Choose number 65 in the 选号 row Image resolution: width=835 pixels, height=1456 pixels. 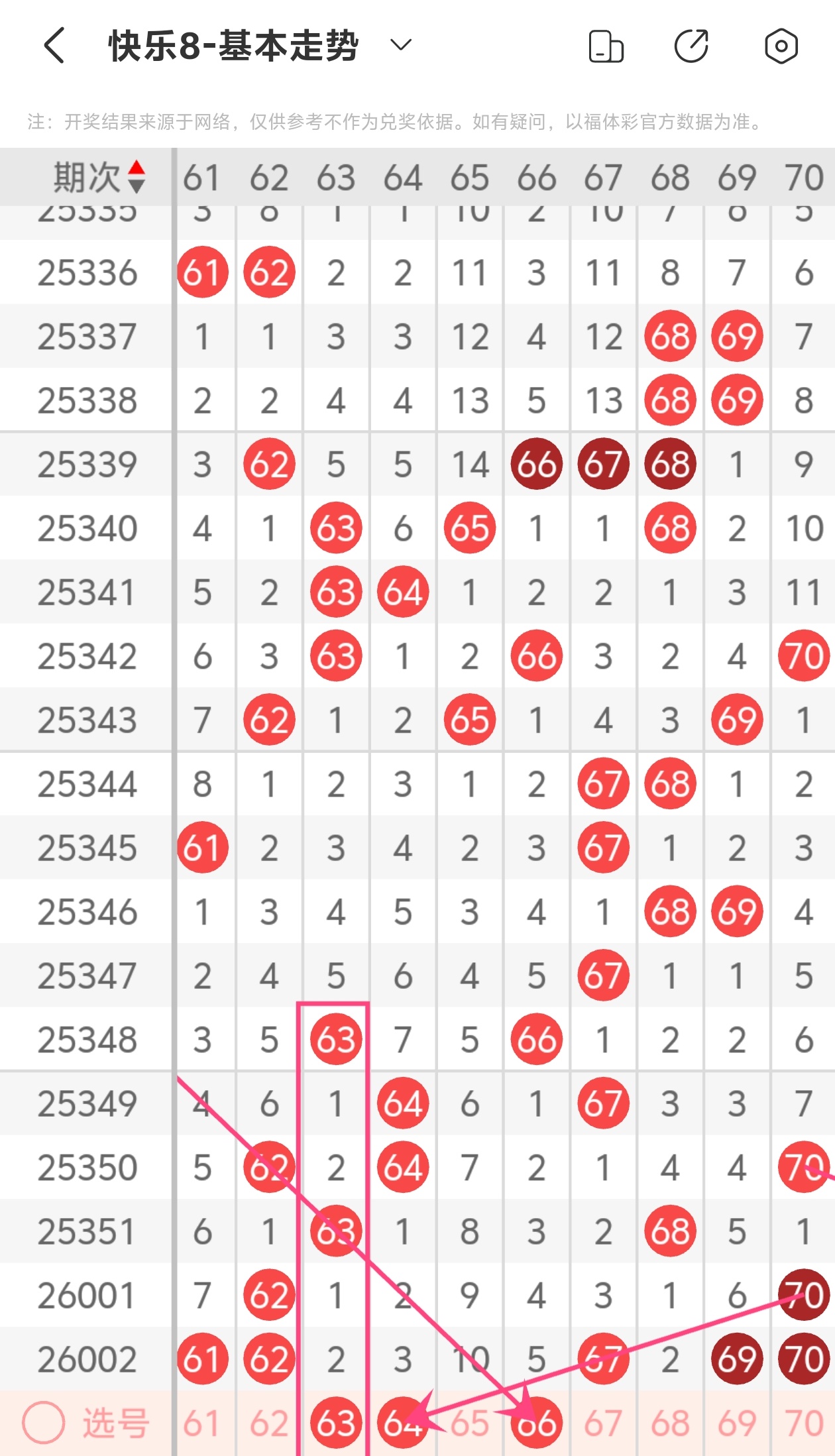(470, 1423)
